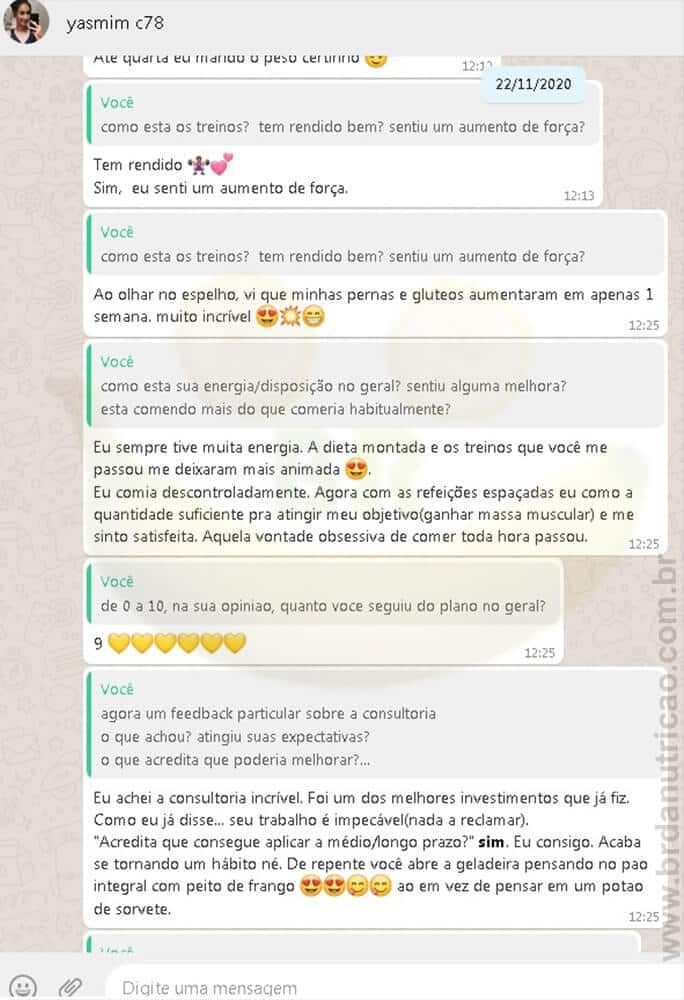This screenshot has height=1000, width=684.
Task: Jump to quoted 'de 0 a 10' message
Action: click(324, 594)
